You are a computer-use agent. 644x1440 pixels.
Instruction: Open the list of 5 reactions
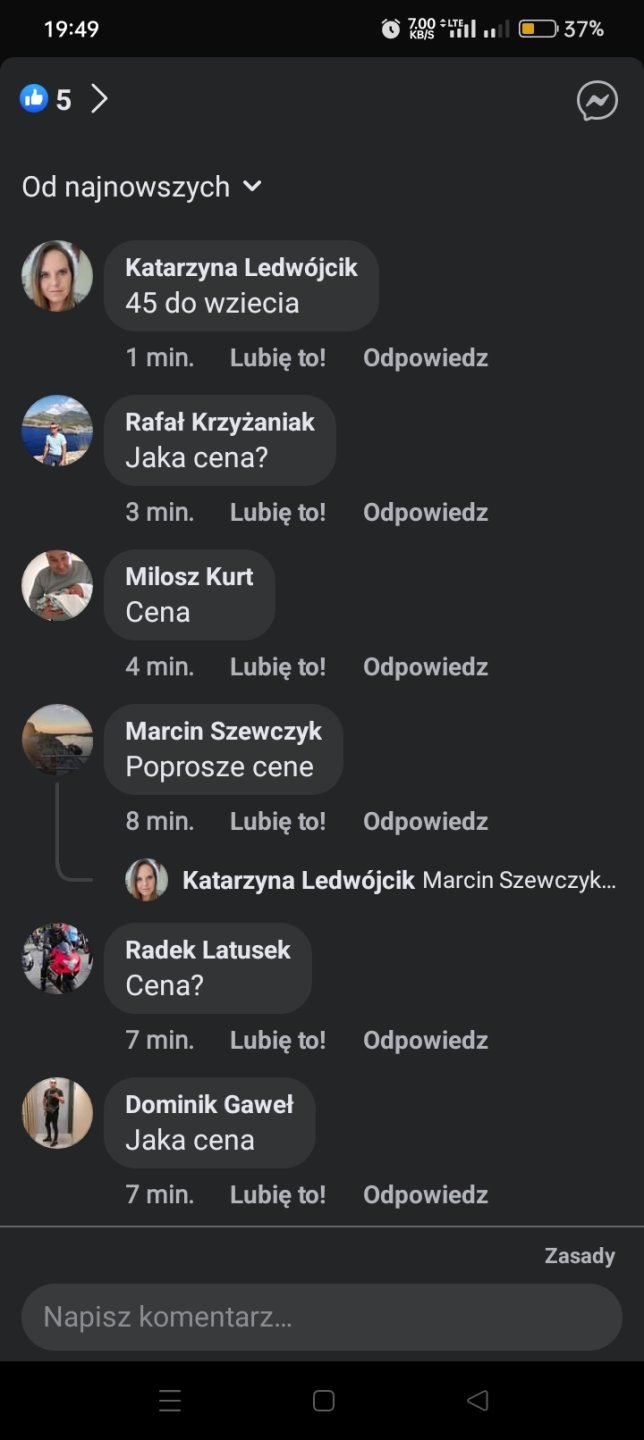(x=64, y=100)
